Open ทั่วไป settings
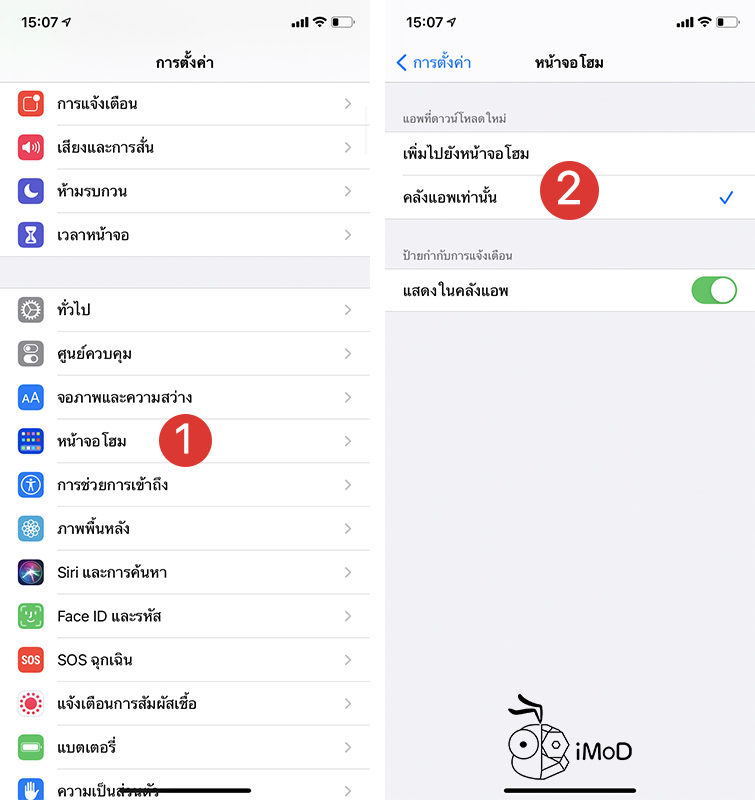The width and height of the screenshot is (755, 800). coord(185,310)
